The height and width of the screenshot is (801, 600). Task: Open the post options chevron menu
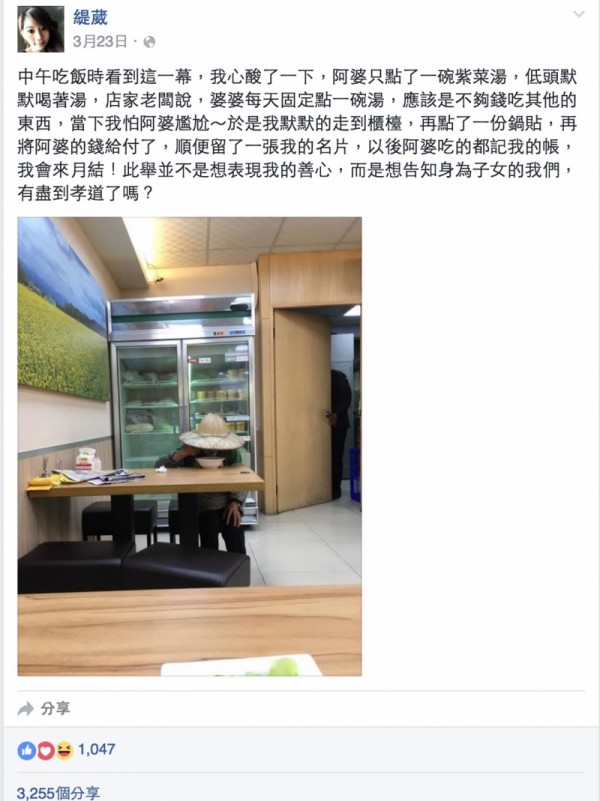pos(579,15)
